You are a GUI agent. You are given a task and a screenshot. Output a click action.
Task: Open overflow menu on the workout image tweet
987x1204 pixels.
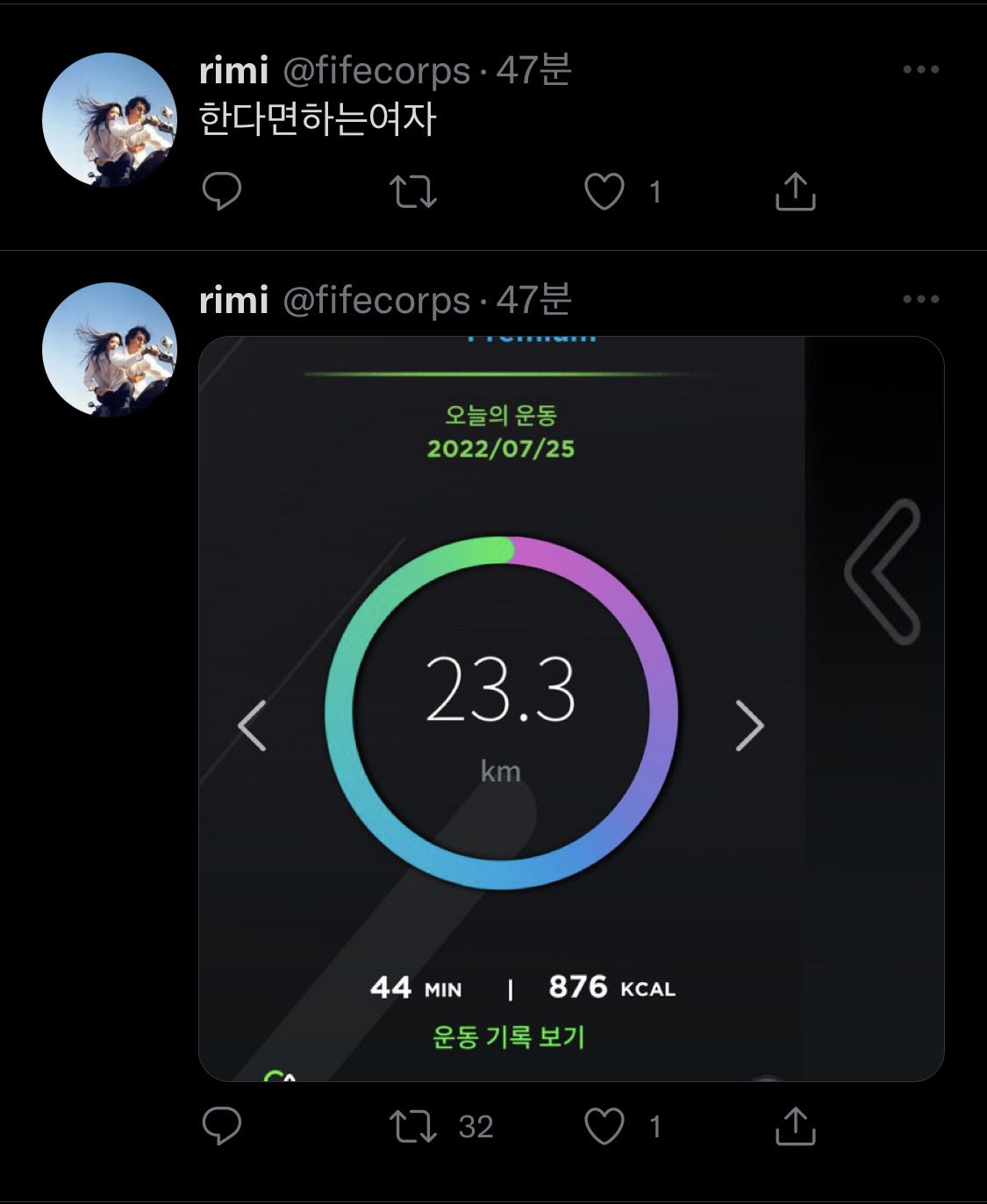920,299
